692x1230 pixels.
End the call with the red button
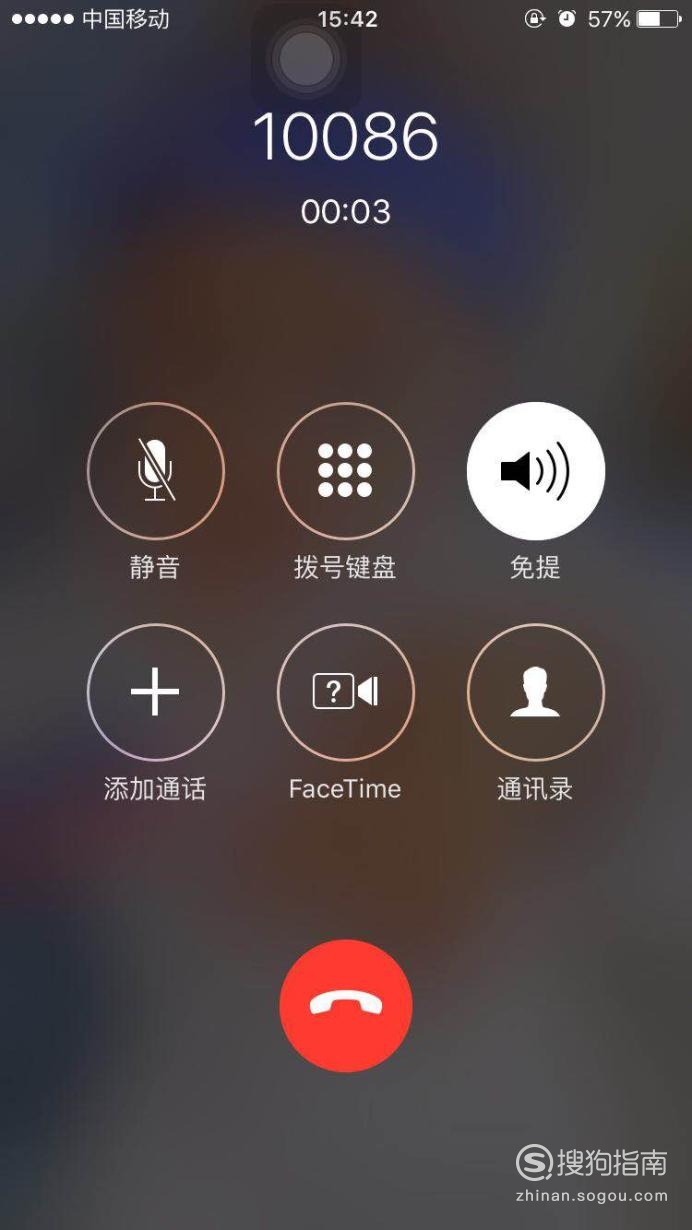[346, 1006]
